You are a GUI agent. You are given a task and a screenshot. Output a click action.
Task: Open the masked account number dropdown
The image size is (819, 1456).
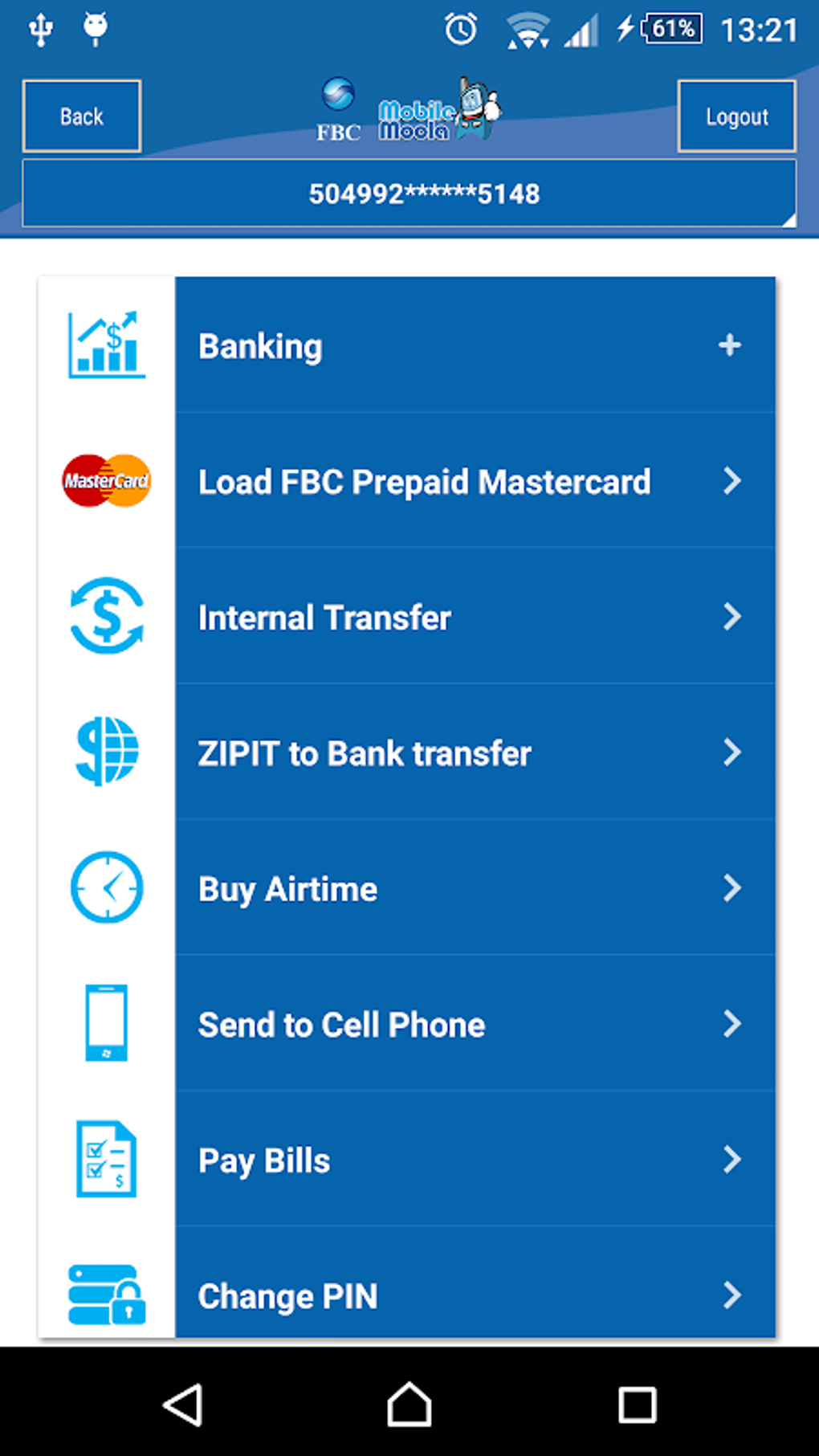point(409,191)
